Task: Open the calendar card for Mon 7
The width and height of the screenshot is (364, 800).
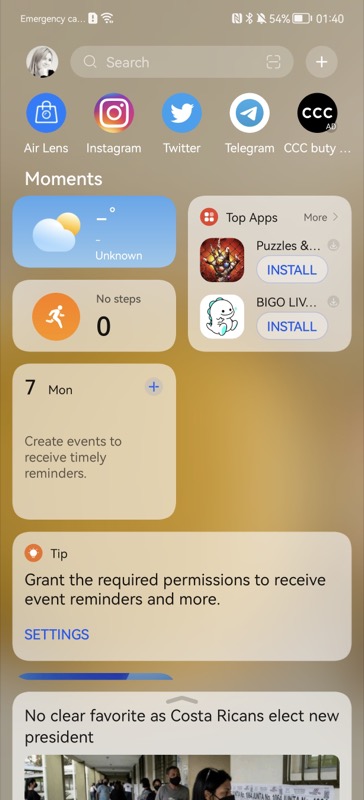Action: (94, 442)
